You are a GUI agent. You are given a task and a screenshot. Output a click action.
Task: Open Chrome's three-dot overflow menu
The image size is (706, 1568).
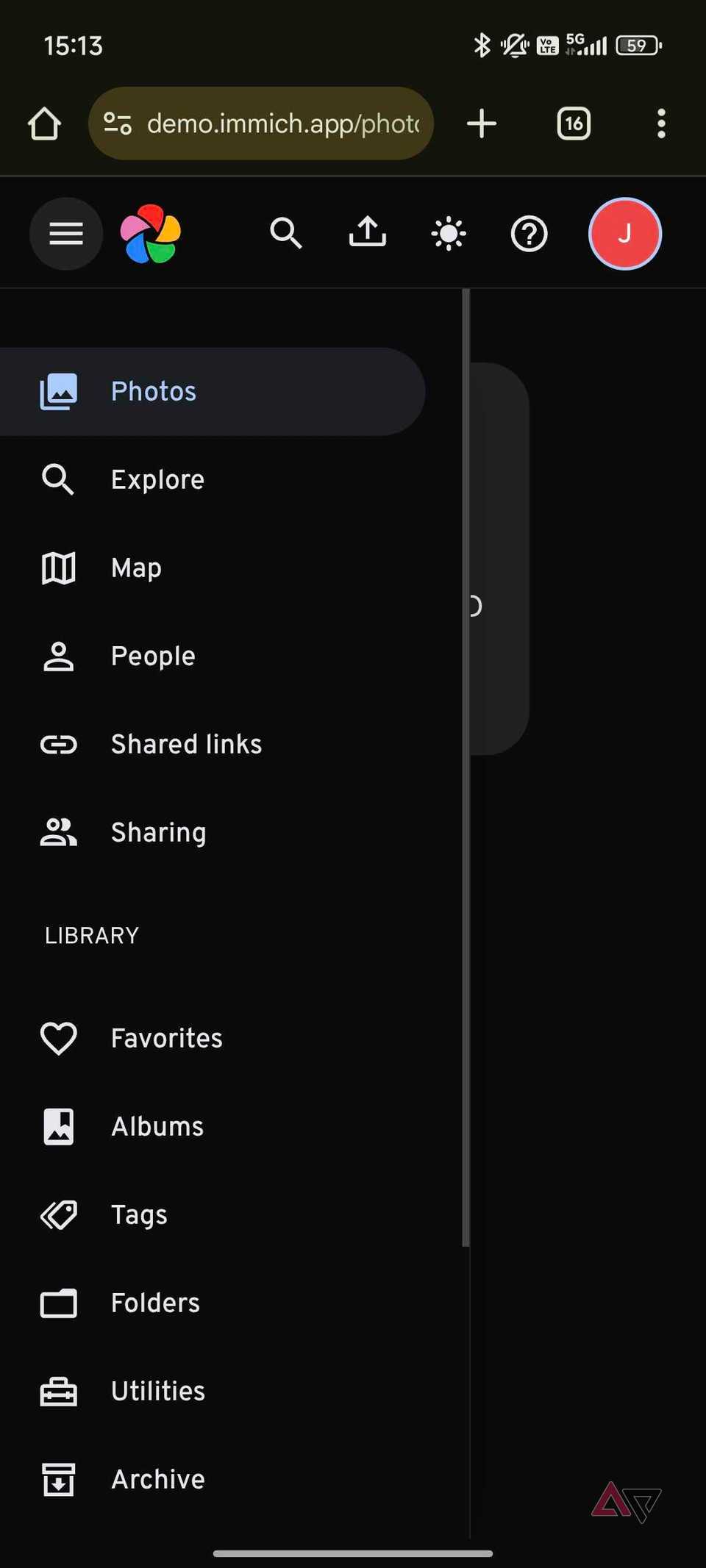(660, 123)
